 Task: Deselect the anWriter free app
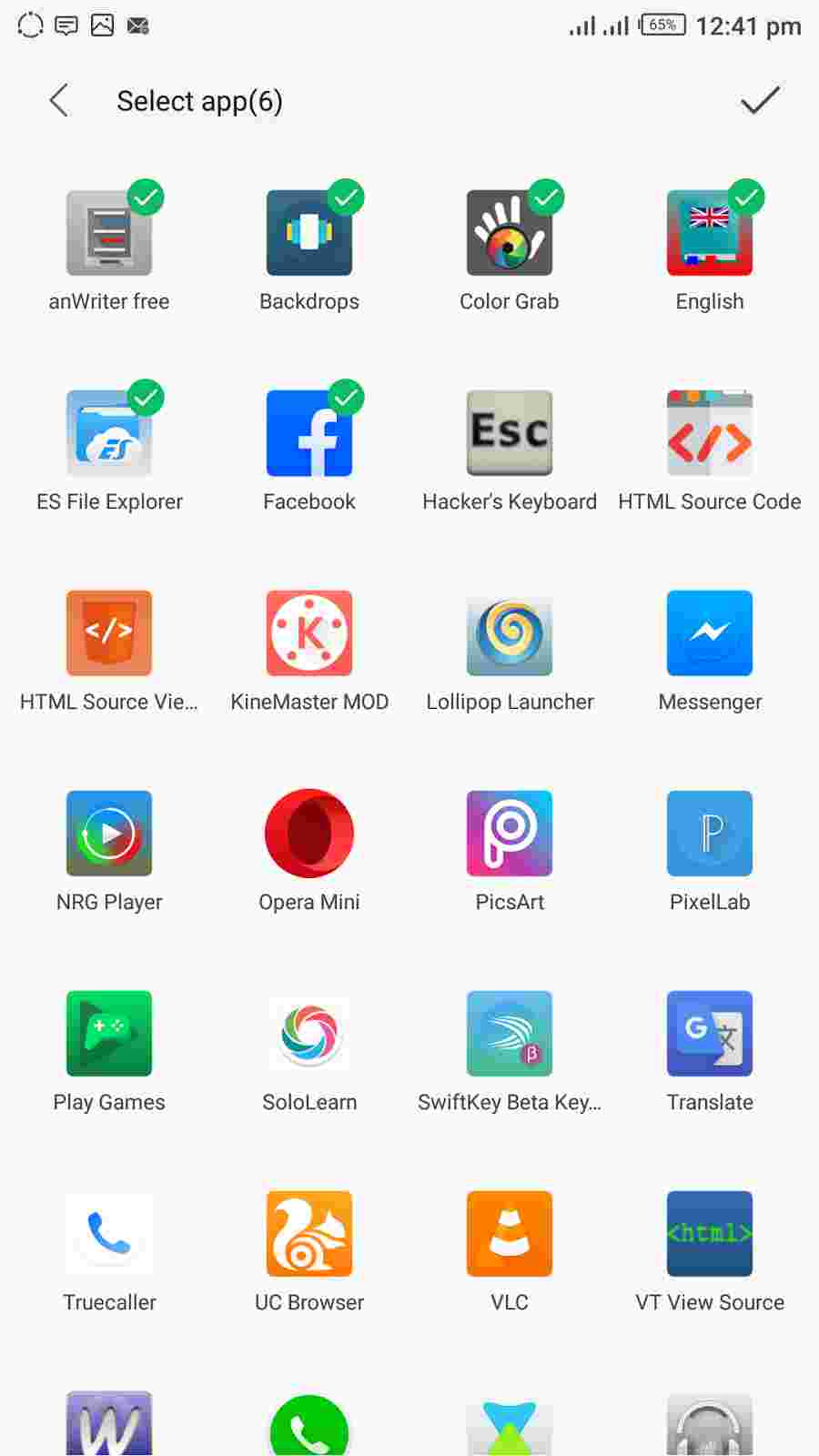(109, 234)
